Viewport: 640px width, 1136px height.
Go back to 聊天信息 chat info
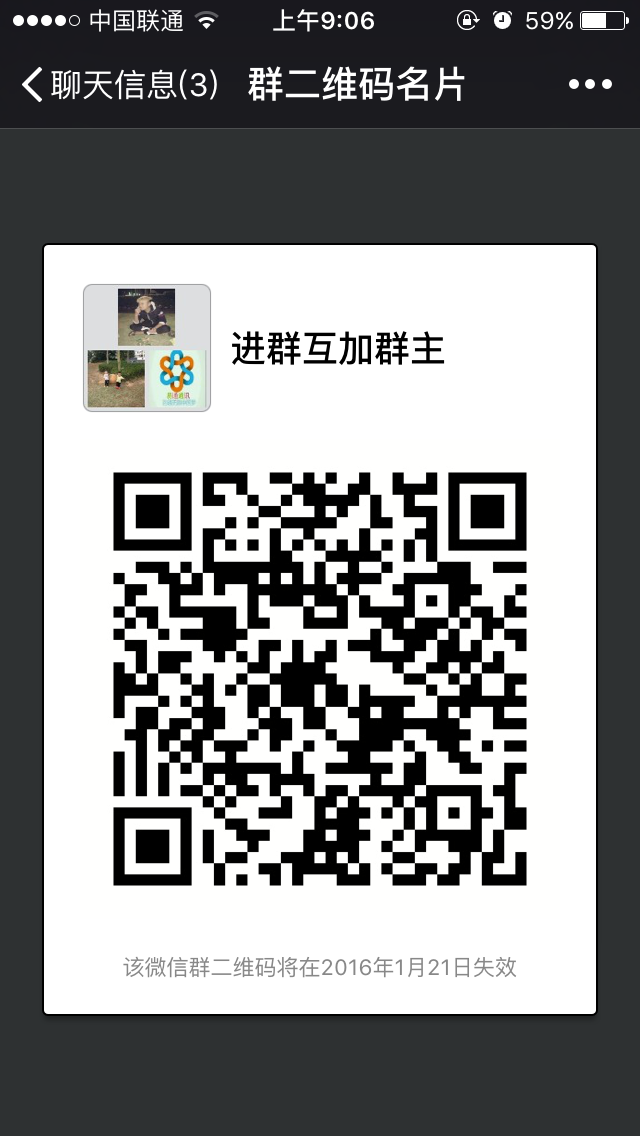[x=118, y=85]
